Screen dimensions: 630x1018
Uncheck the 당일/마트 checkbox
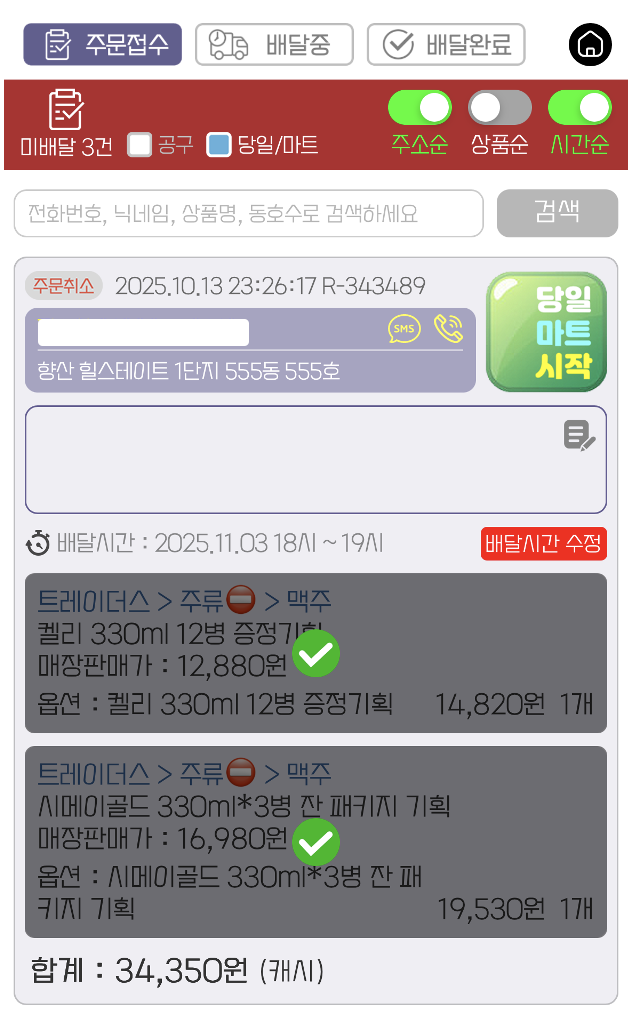(x=219, y=146)
